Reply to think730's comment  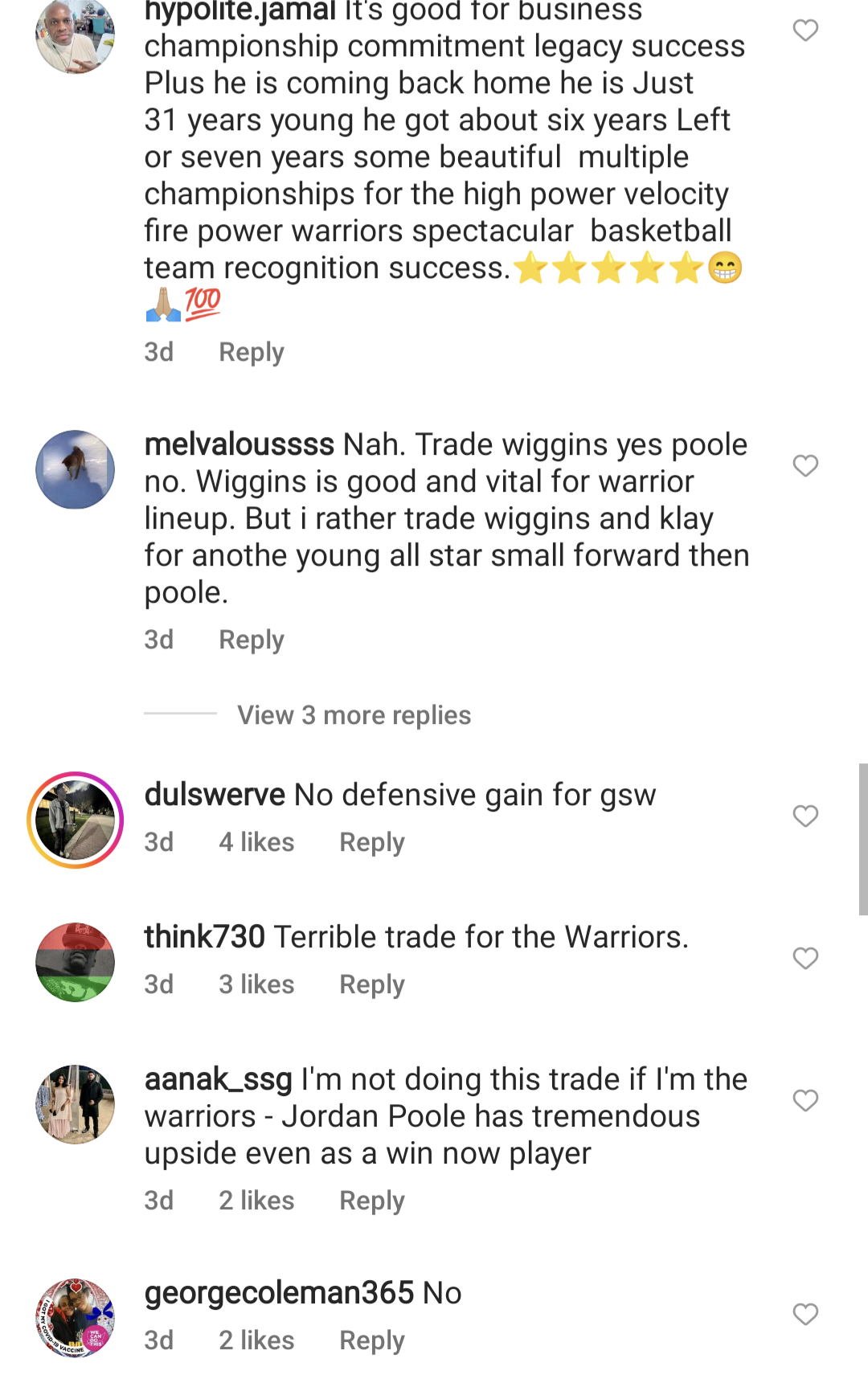[x=371, y=984]
